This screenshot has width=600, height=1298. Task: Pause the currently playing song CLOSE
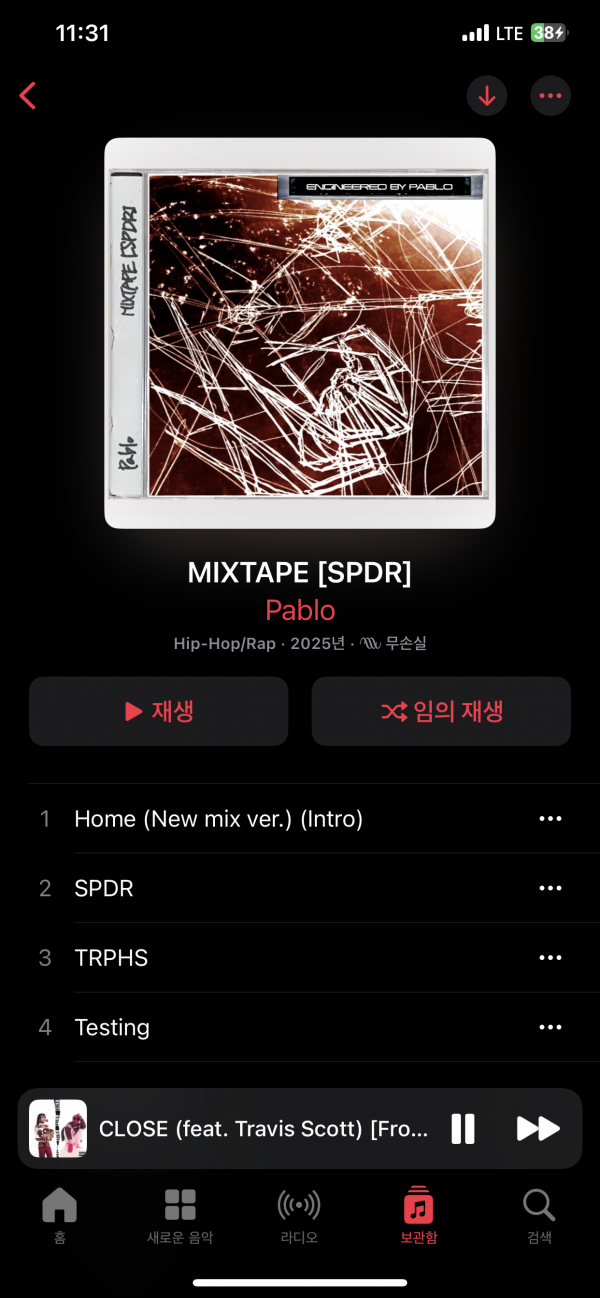click(x=463, y=1129)
